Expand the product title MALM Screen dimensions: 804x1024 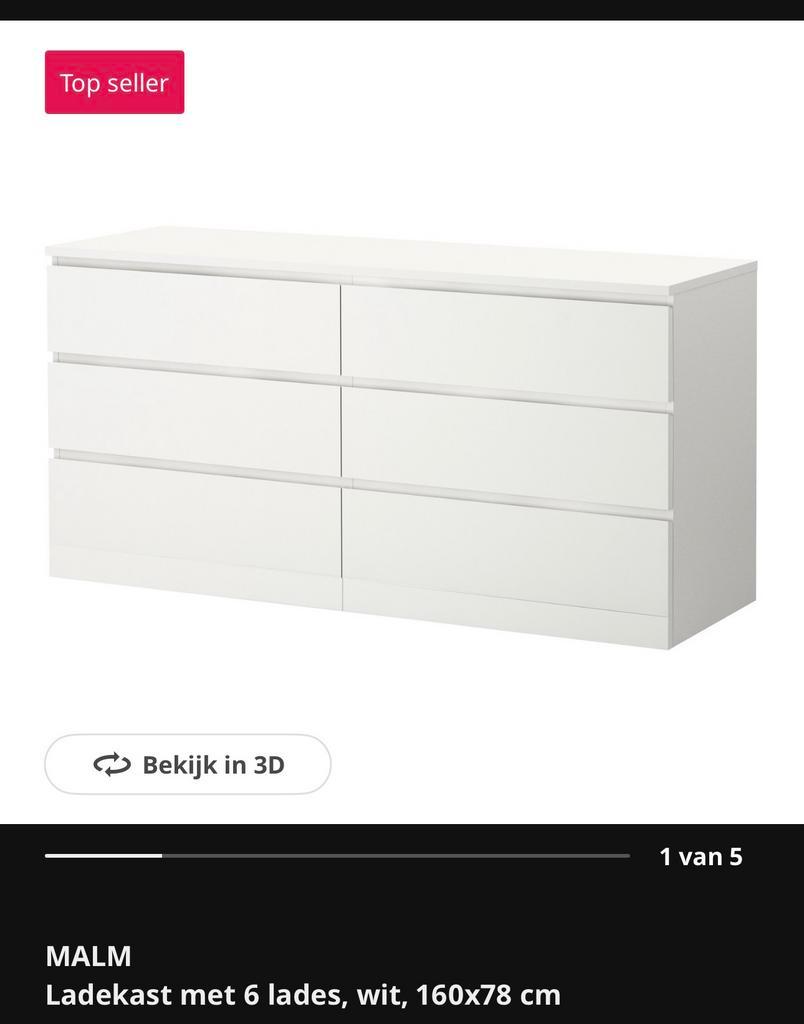pos(87,956)
